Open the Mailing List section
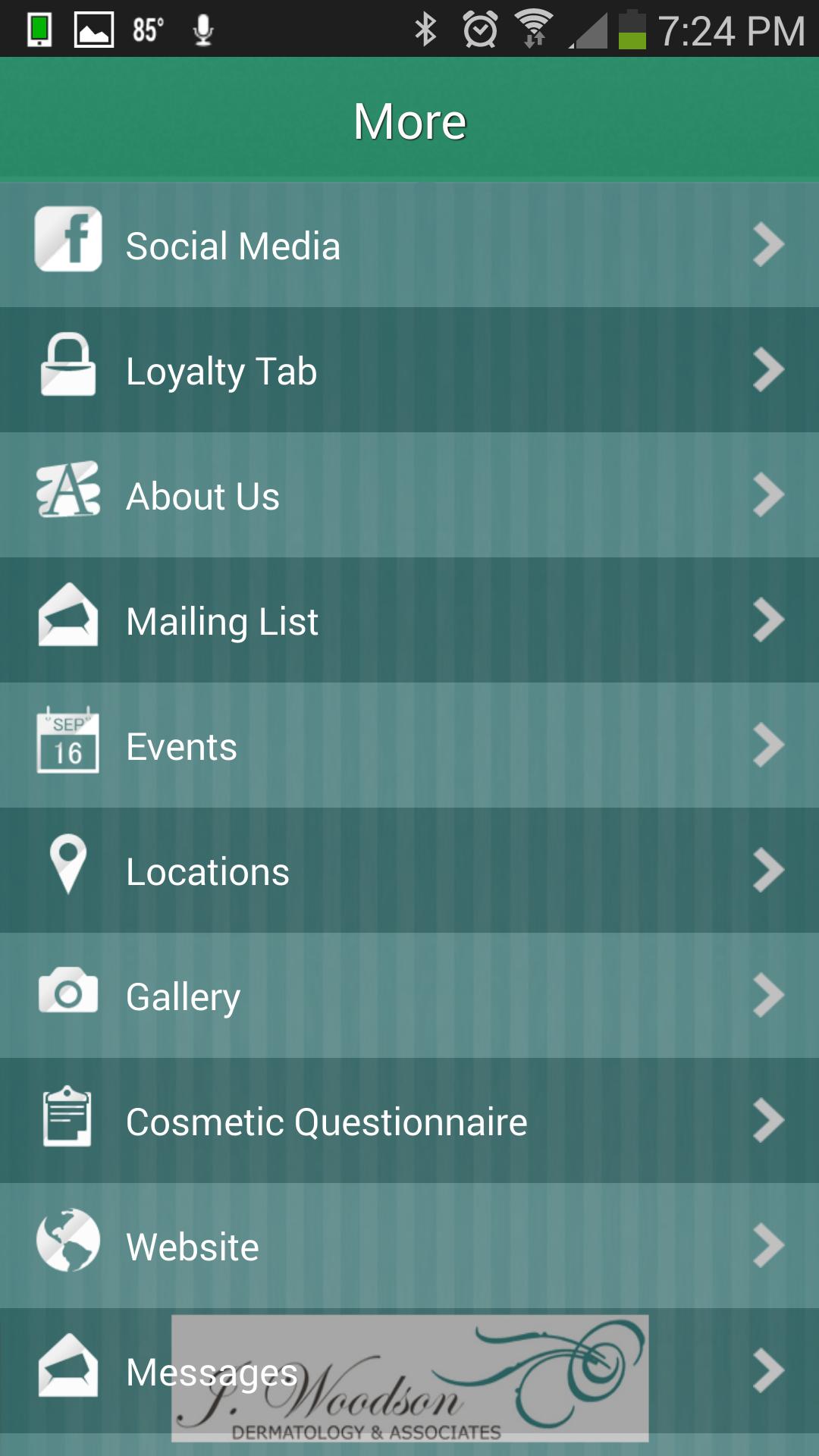This screenshot has width=819, height=1456. tap(409, 620)
